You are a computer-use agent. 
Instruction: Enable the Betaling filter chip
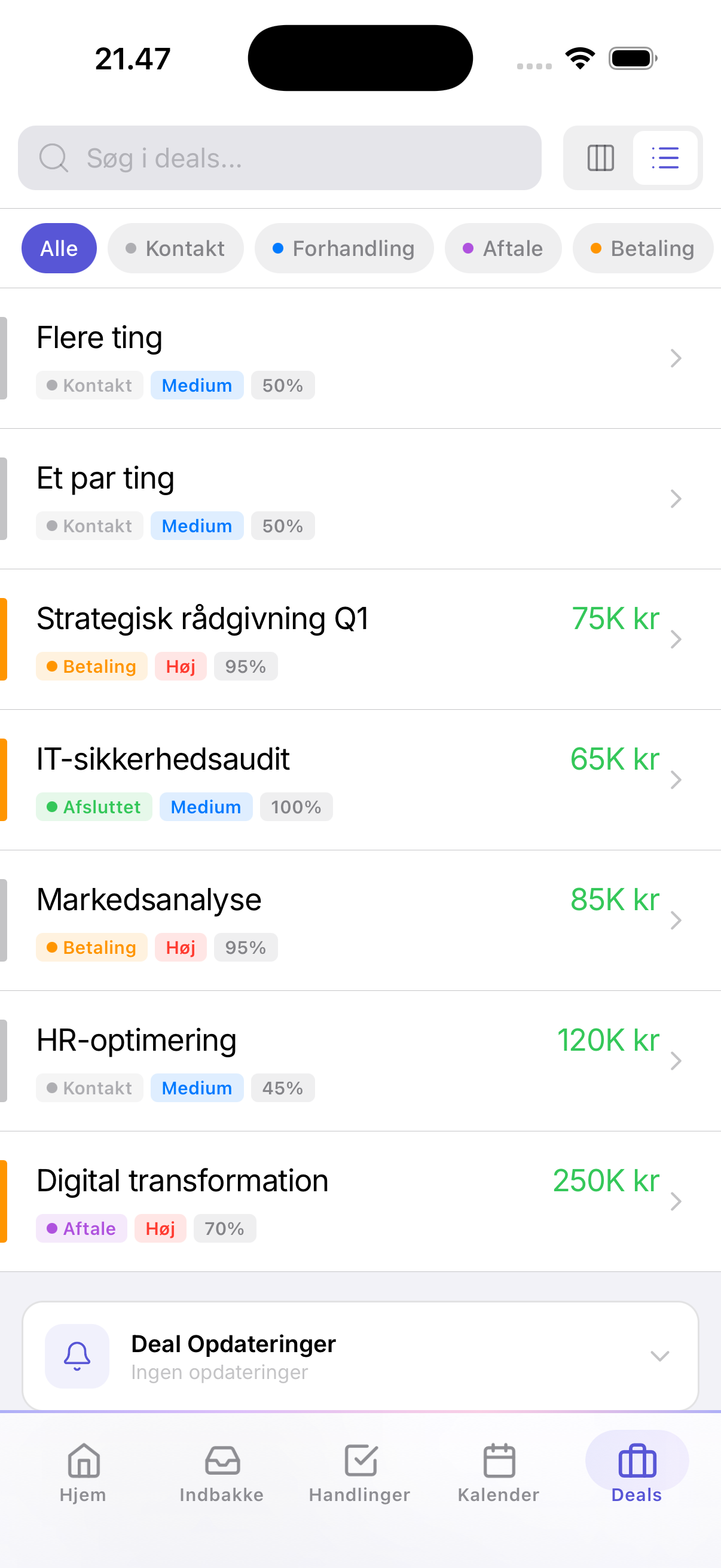point(643,248)
